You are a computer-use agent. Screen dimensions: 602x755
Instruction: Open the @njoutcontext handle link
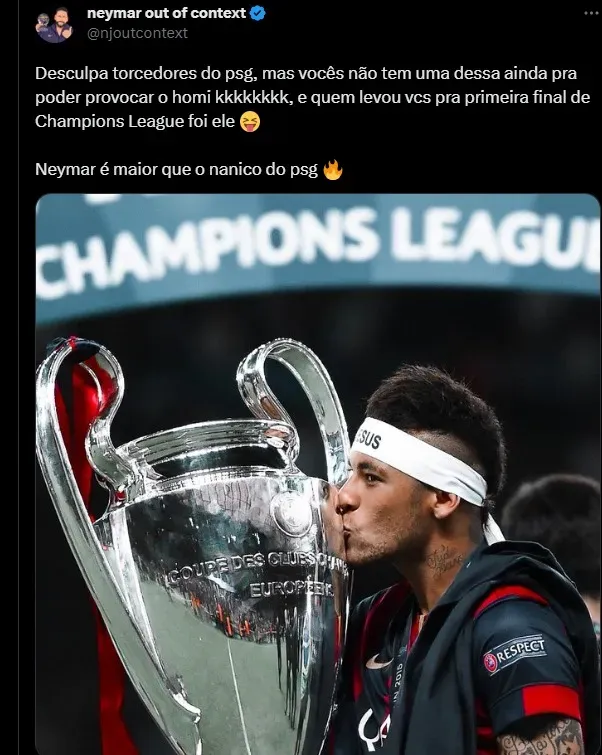point(138,33)
